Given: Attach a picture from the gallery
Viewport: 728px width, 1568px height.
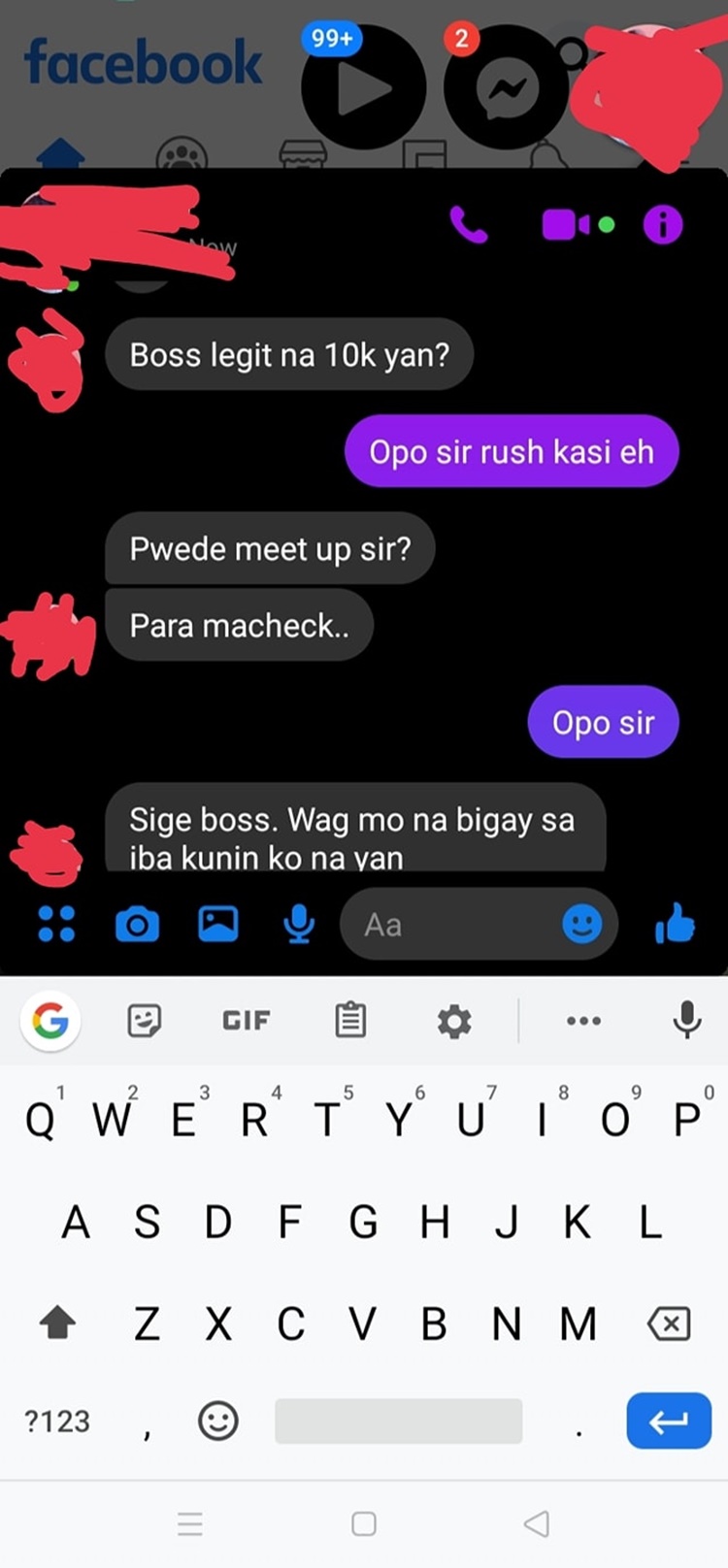Looking at the screenshot, I should click(x=218, y=924).
